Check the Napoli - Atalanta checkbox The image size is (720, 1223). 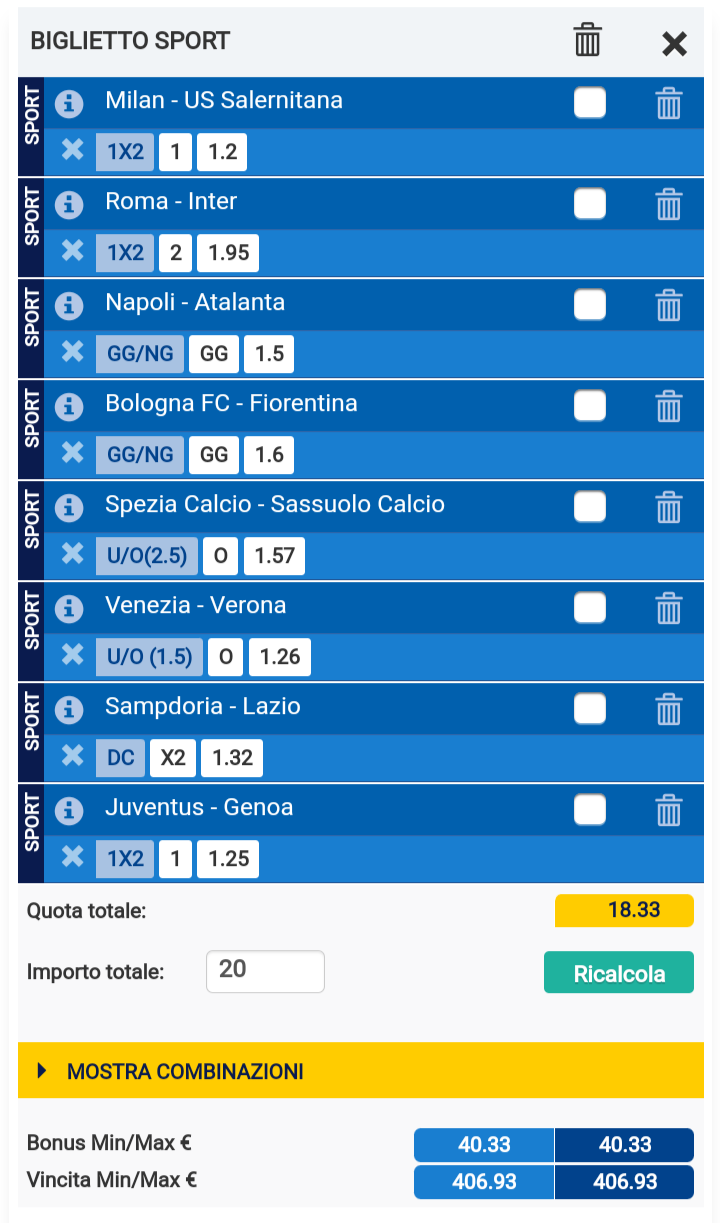tap(590, 305)
